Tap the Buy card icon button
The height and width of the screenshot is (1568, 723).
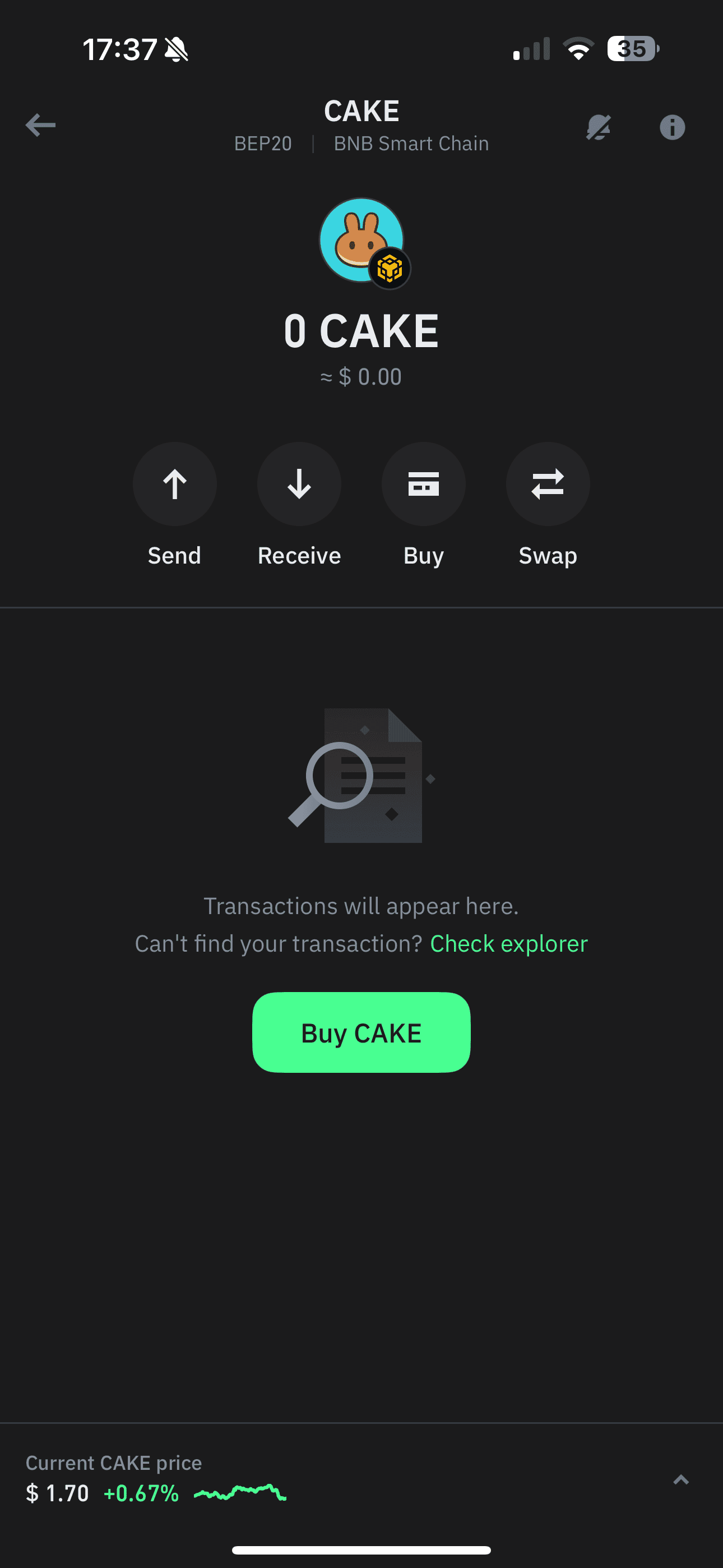(424, 485)
